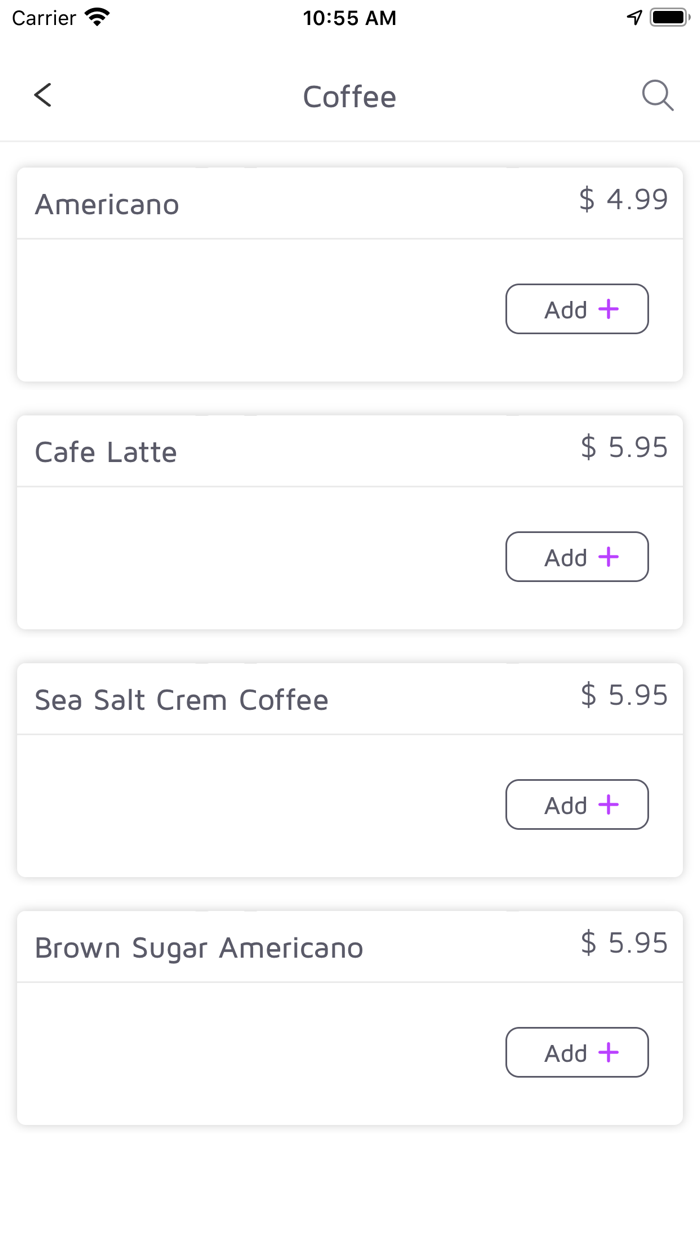700x1244 pixels.
Task: Go back from the Coffee menu
Action: 42,95
